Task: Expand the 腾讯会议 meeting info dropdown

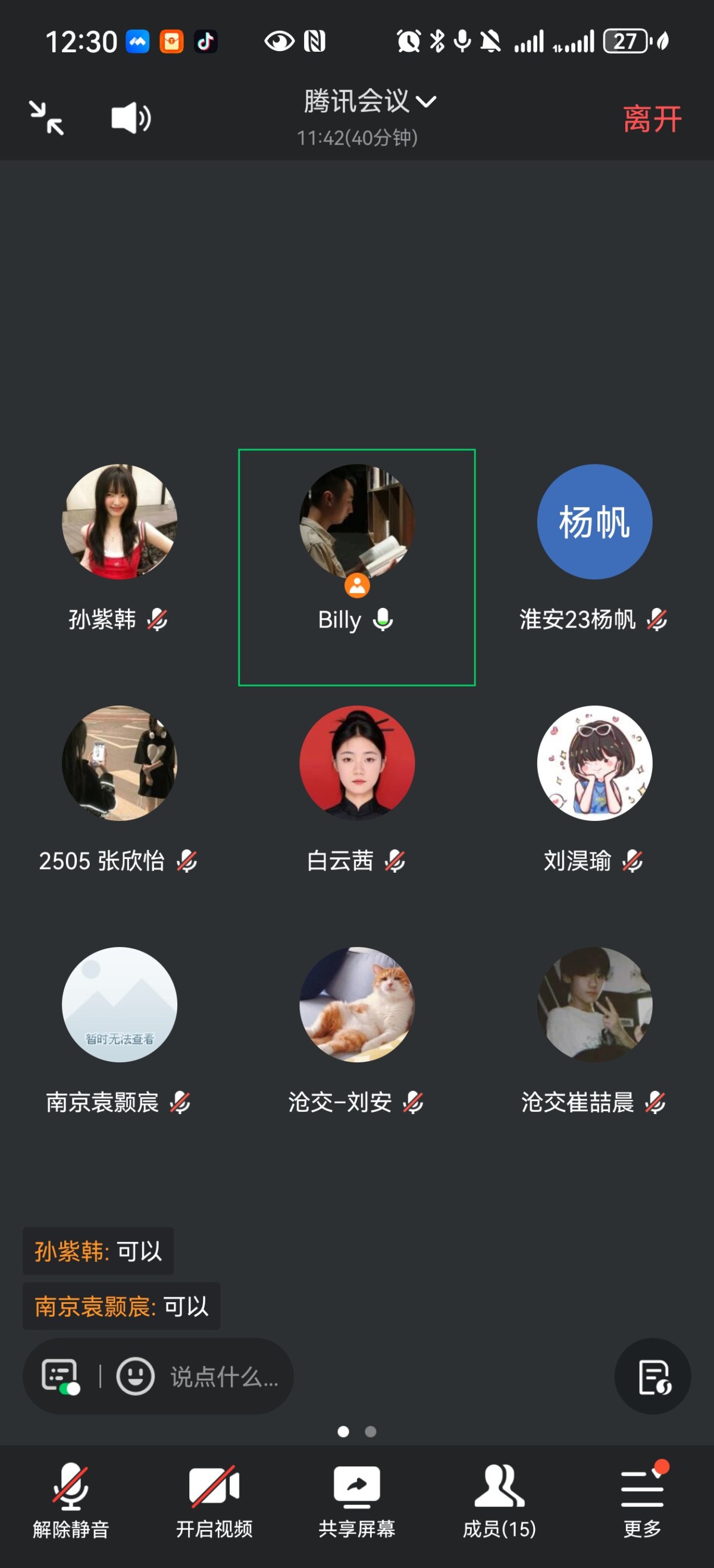Action: pyautogui.click(x=369, y=102)
